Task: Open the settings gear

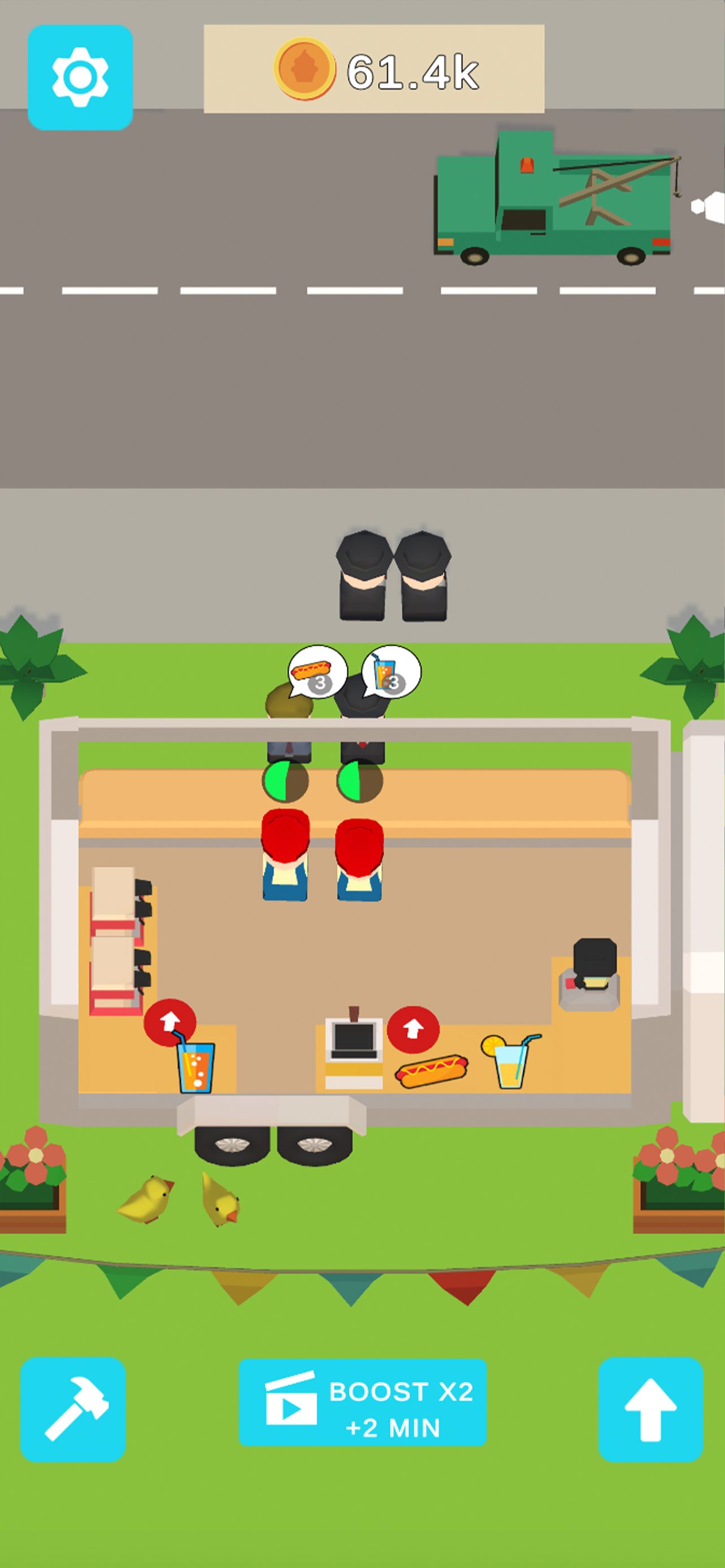Action: pyautogui.click(x=80, y=77)
